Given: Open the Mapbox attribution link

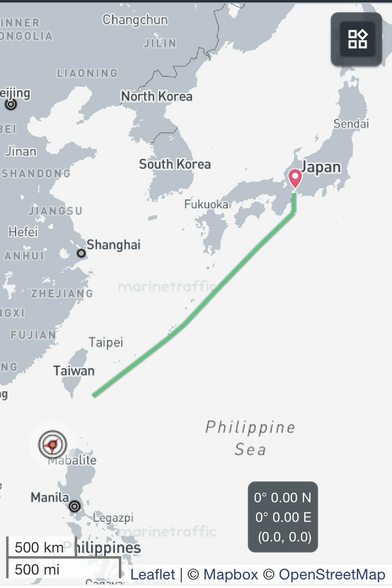Looking at the screenshot, I should click(230, 574).
